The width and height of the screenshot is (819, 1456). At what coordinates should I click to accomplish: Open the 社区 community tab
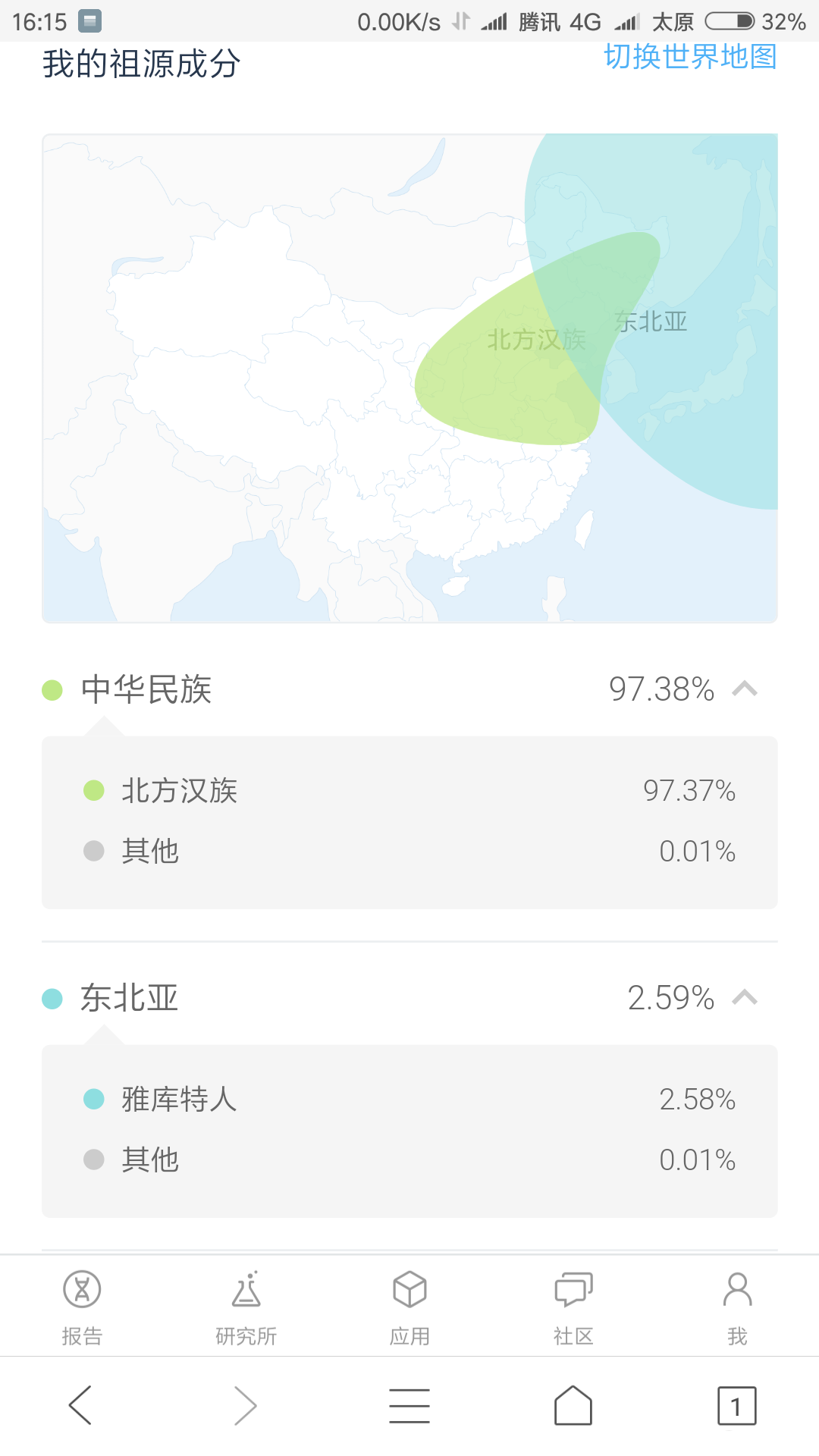pos(573,1307)
